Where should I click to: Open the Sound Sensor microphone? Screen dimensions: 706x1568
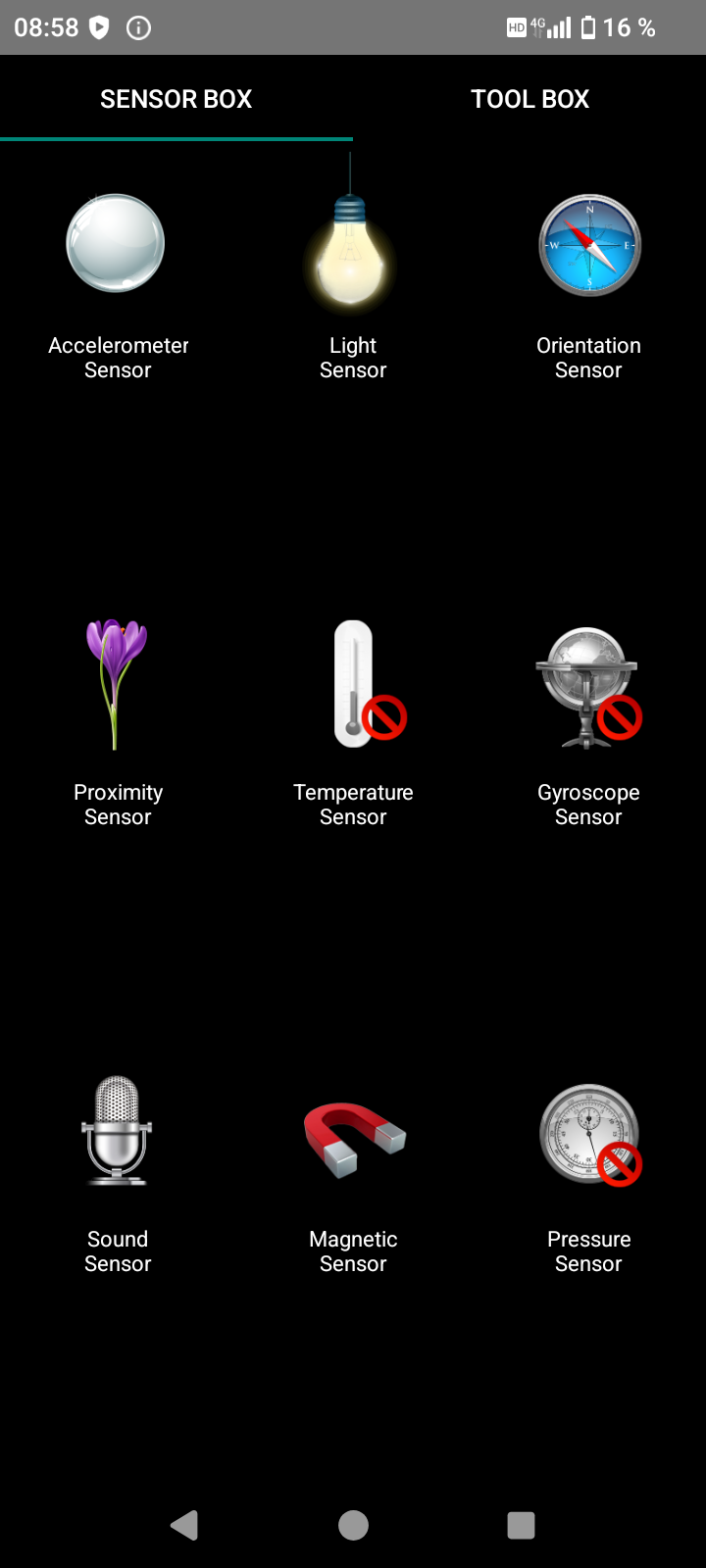tap(117, 1130)
